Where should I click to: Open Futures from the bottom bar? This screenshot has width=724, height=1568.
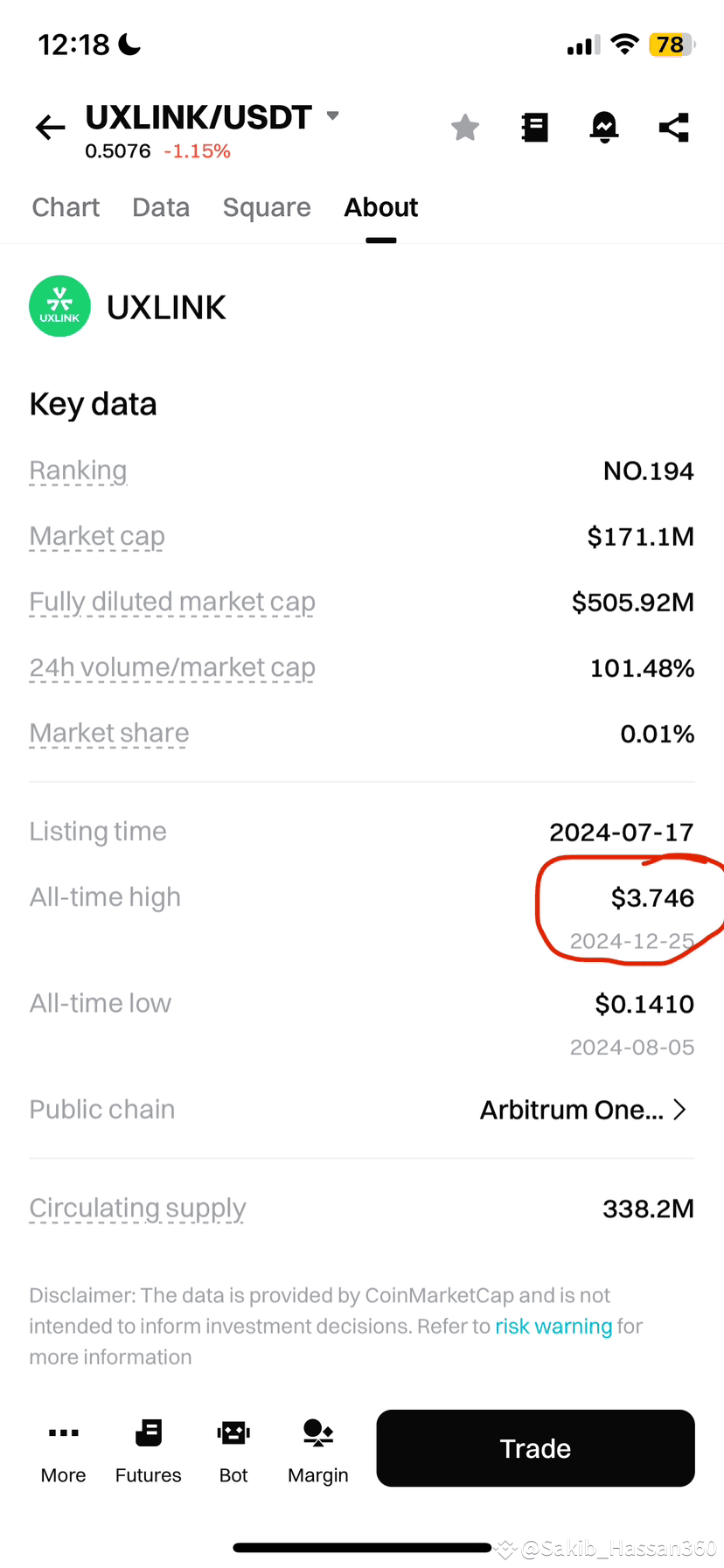pyautogui.click(x=148, y=1447)
